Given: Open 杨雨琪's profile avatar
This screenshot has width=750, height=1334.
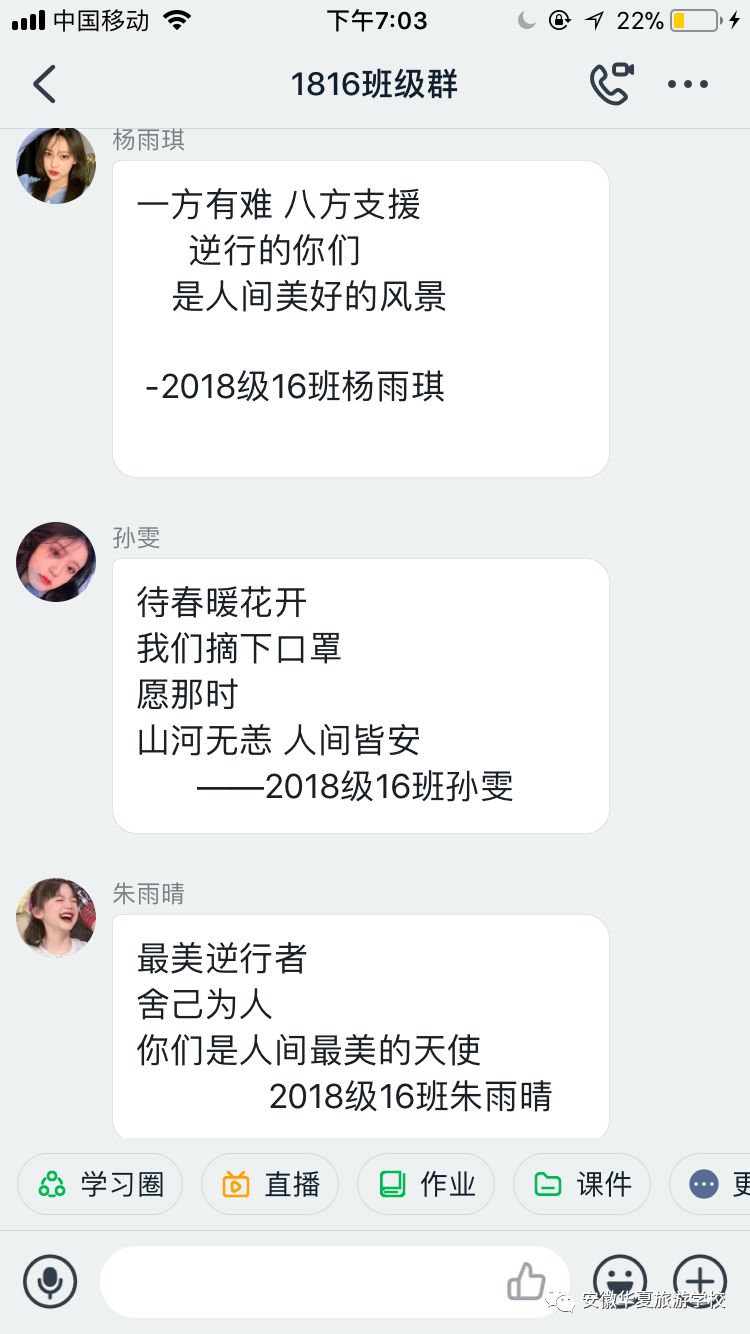Looking at the screenshot, I should point(56,165).
